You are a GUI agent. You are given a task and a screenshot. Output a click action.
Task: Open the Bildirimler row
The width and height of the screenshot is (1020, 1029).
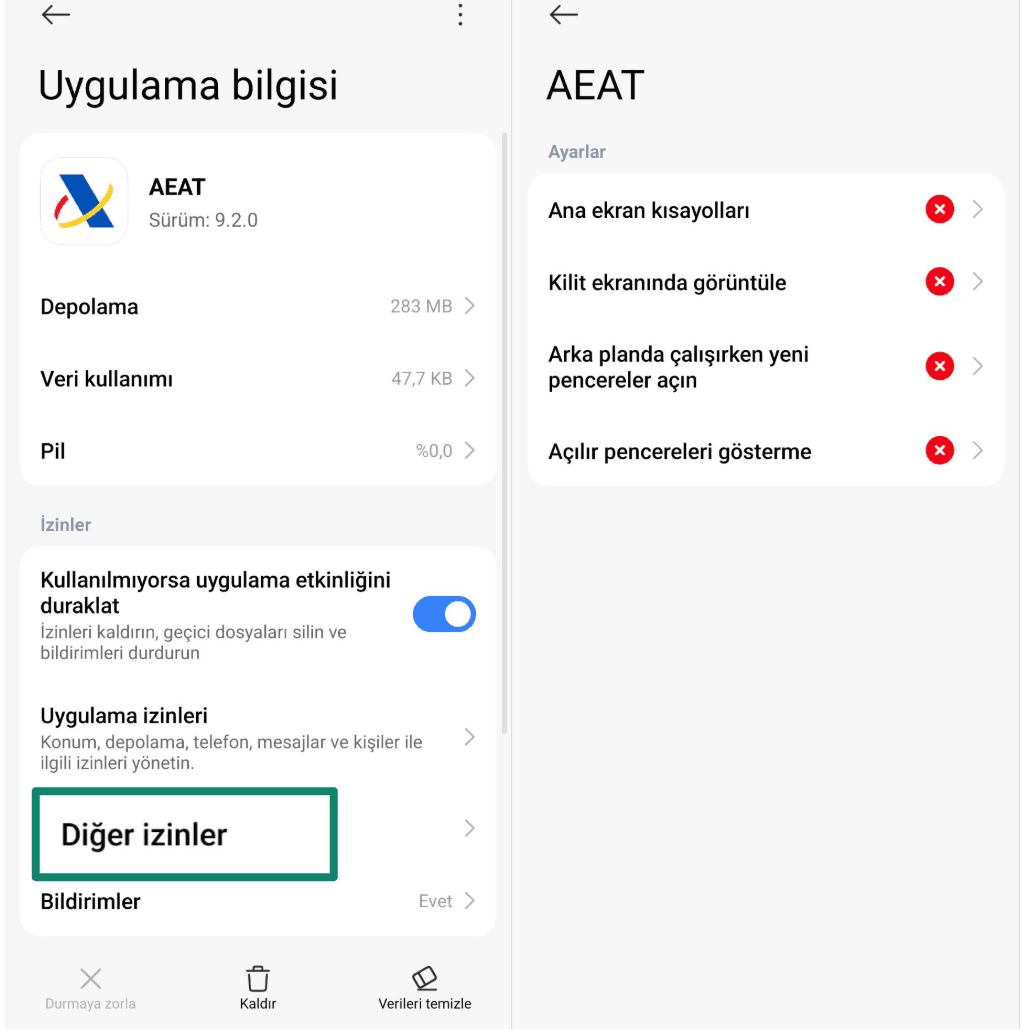(x=257, y=901)
